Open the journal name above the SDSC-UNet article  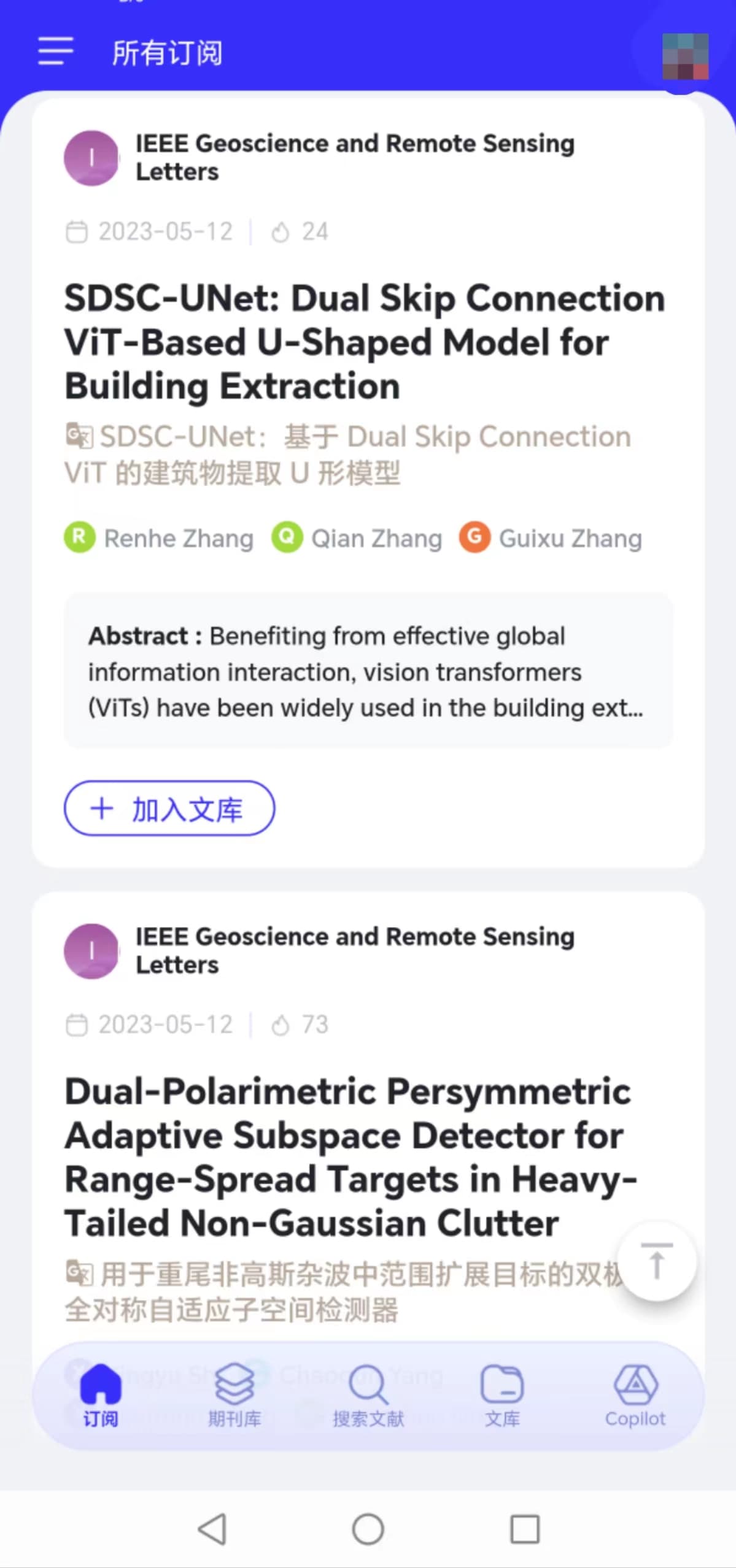click(x=354, y=158)
